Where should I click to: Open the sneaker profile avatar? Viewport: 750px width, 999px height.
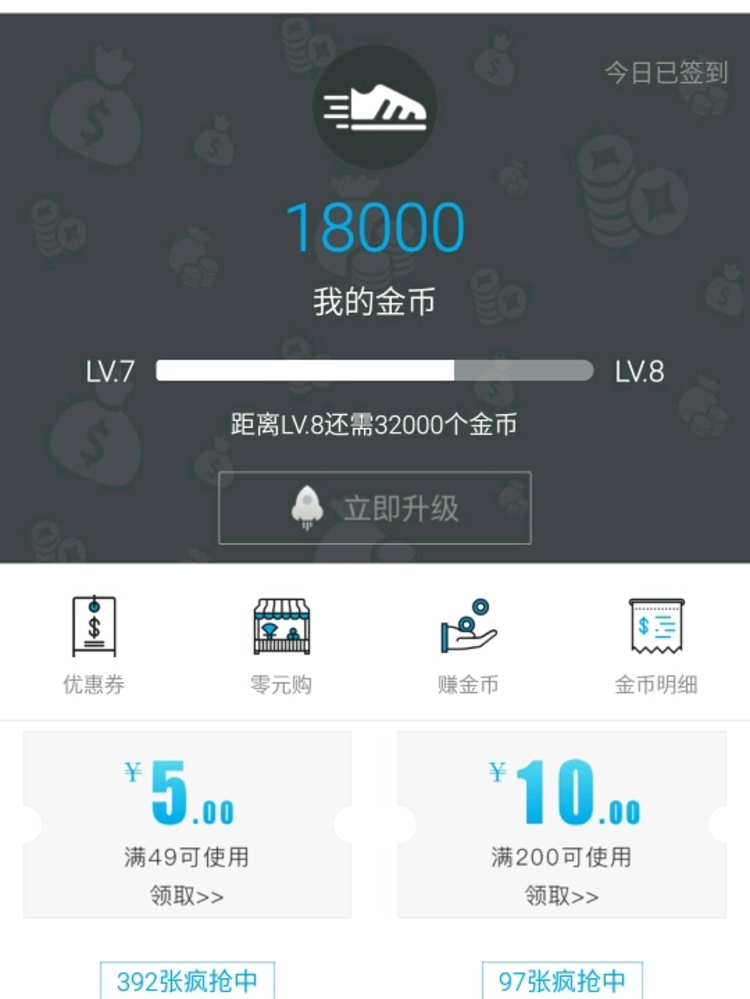[375, 107]
